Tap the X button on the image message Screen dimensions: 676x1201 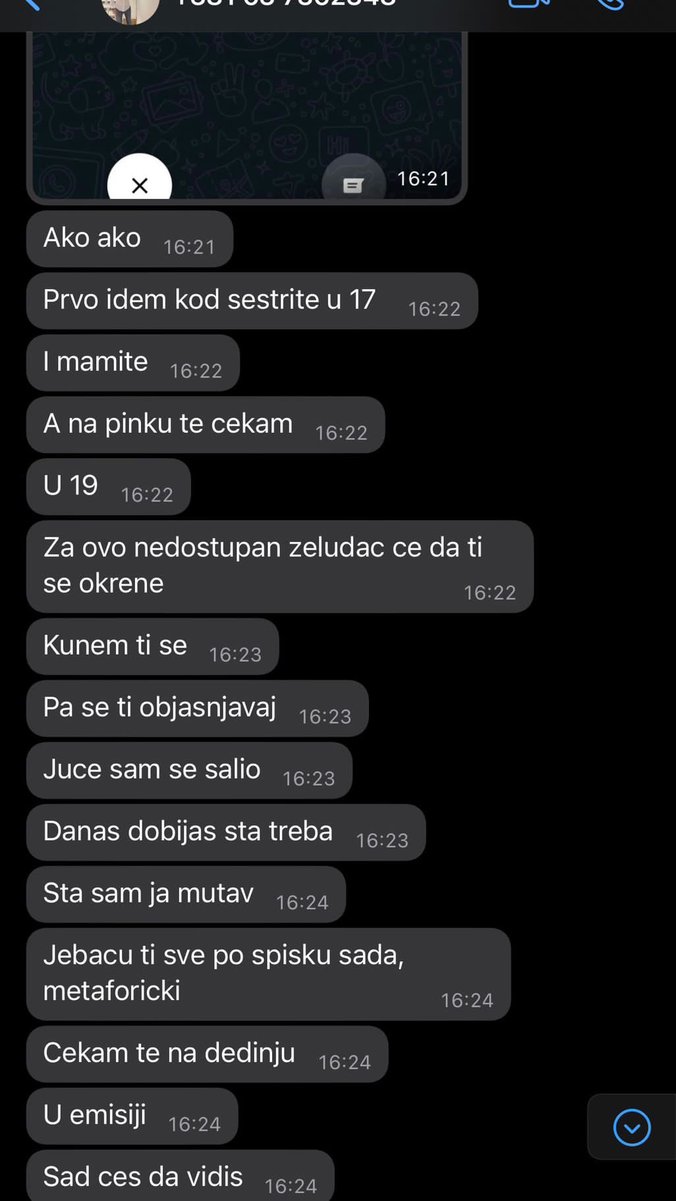tap(140, 184)
